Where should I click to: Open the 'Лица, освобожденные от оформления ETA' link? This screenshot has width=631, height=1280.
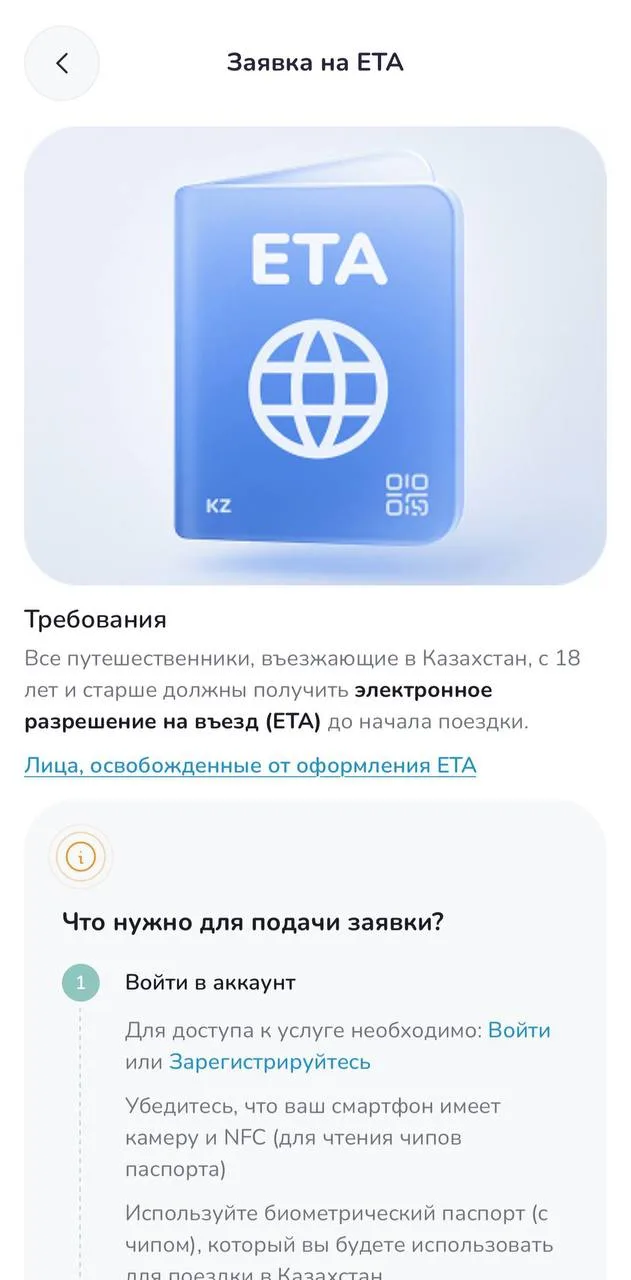tap(250, 766)
